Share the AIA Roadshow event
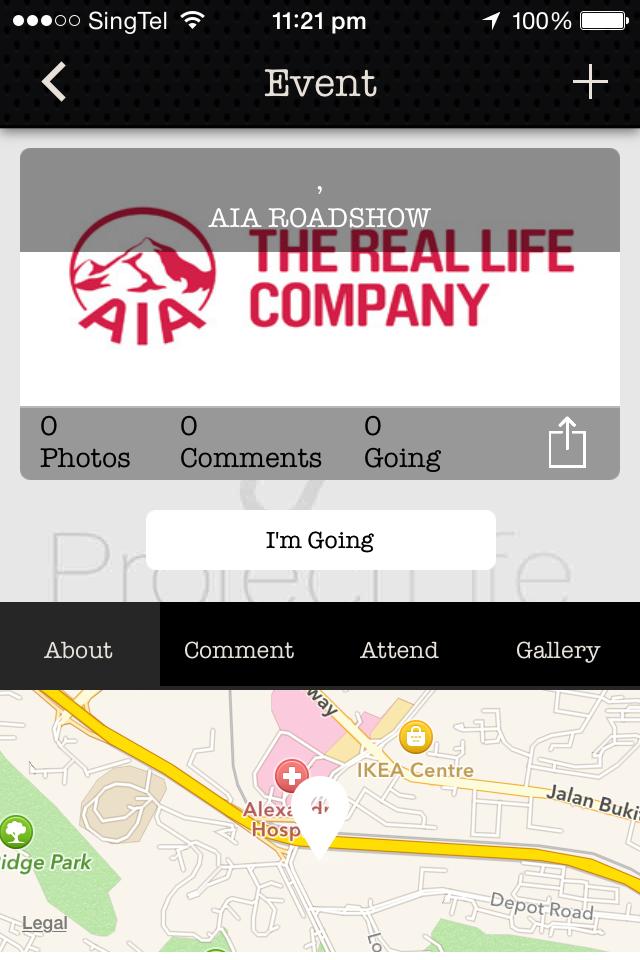The height and width of the screenshot is (960, 640). (567, 443)
